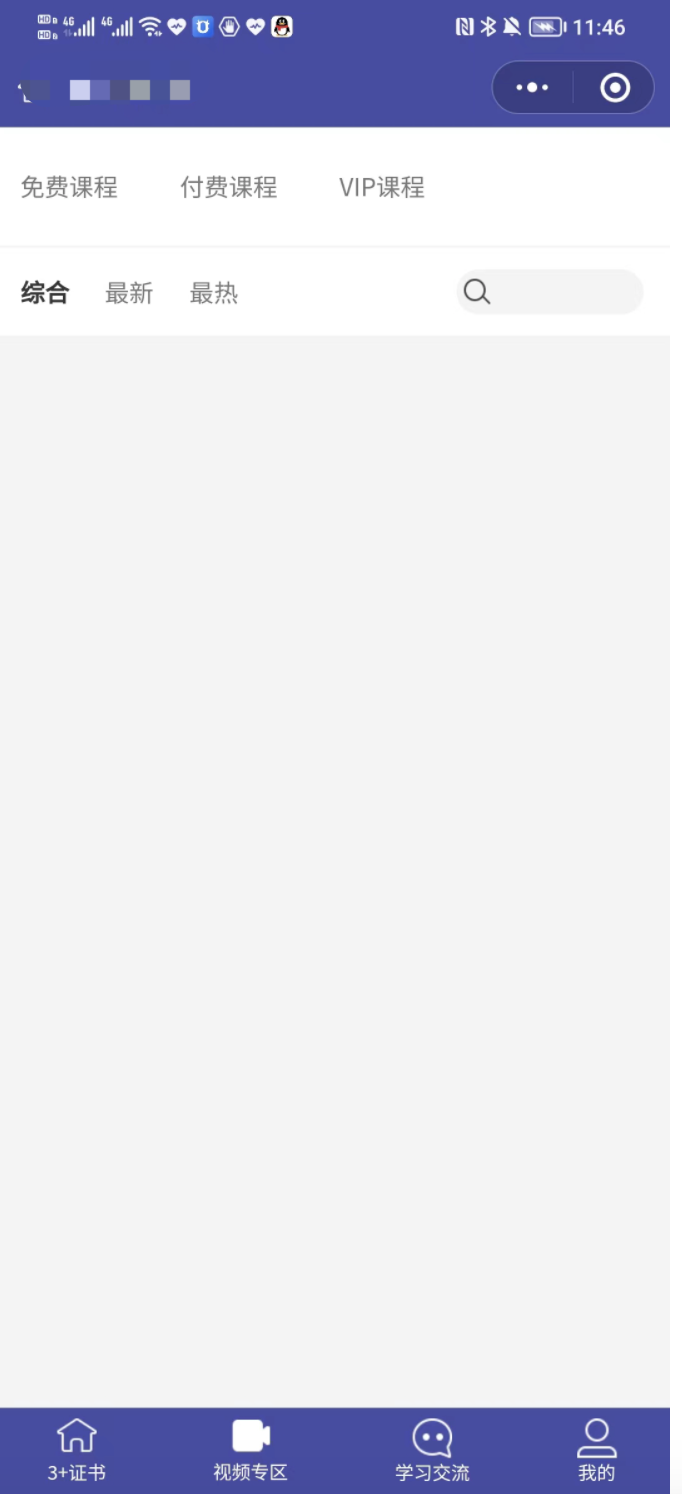Switch to the 付费课程 tab
The height and width of the screenshot is (1494, 682).
coord(229,187)
